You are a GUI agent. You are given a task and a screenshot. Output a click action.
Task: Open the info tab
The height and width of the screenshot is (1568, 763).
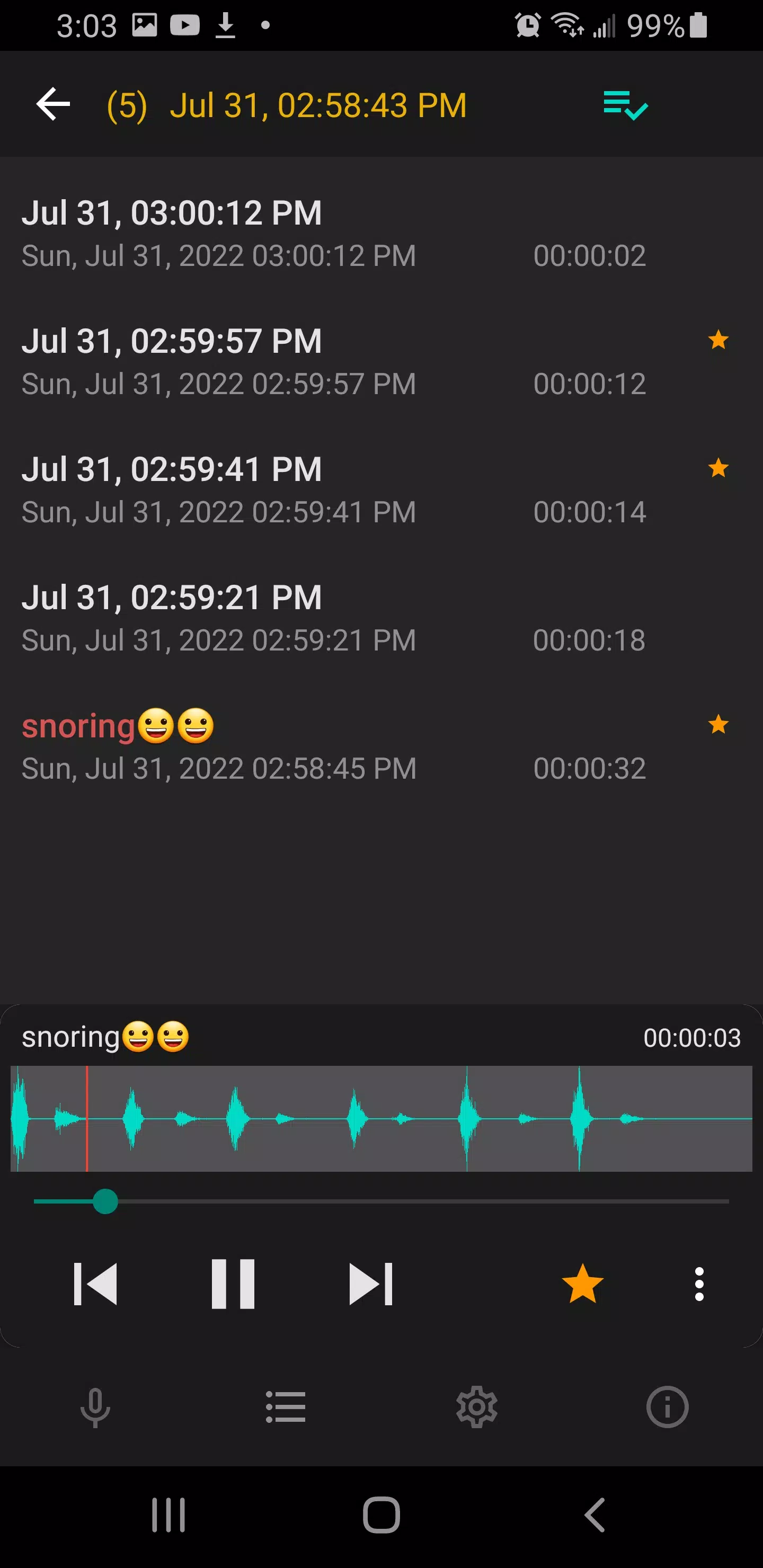click(x=667, y=1407)
